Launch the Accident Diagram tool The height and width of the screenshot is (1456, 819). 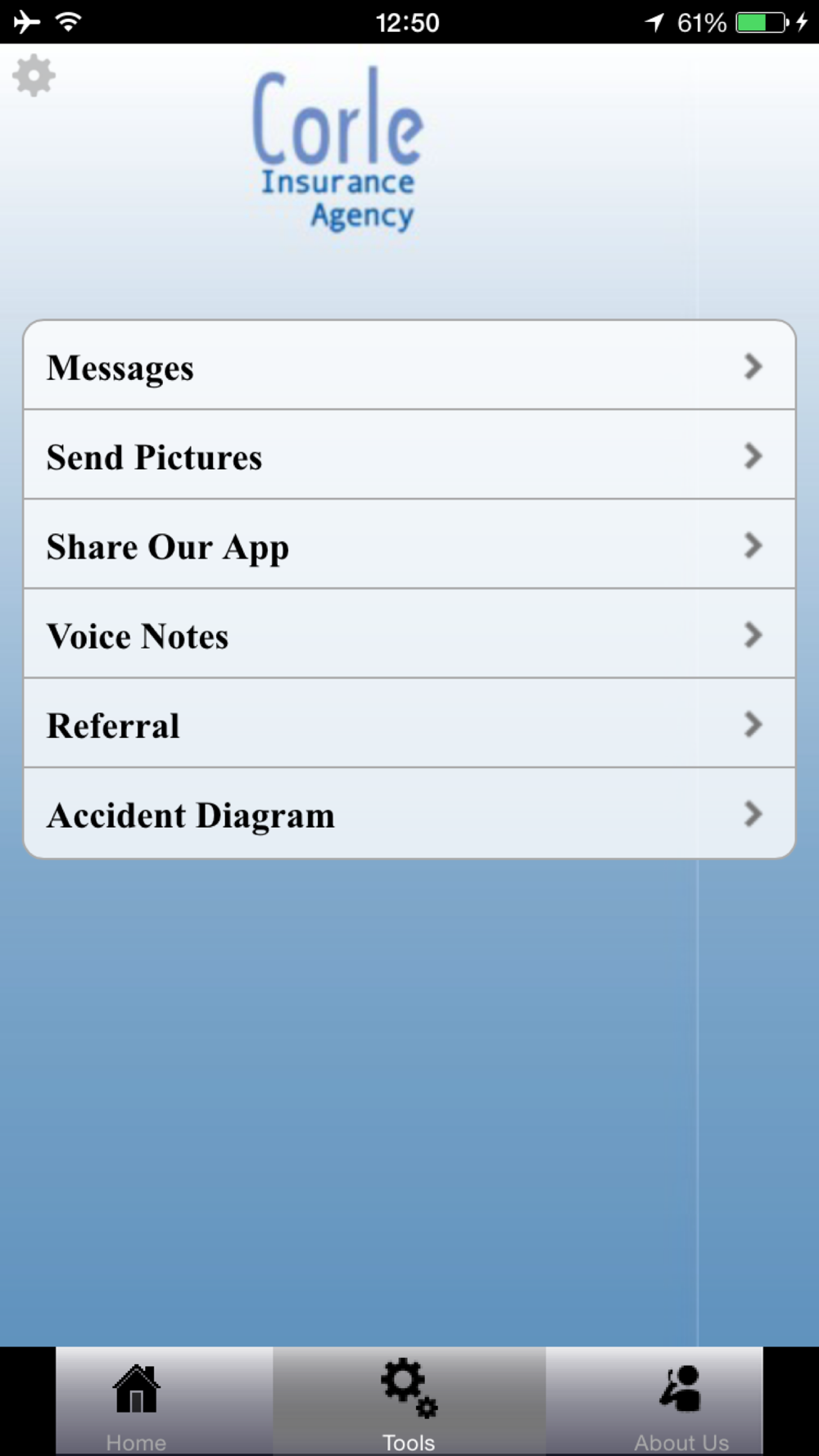point(409,813)
